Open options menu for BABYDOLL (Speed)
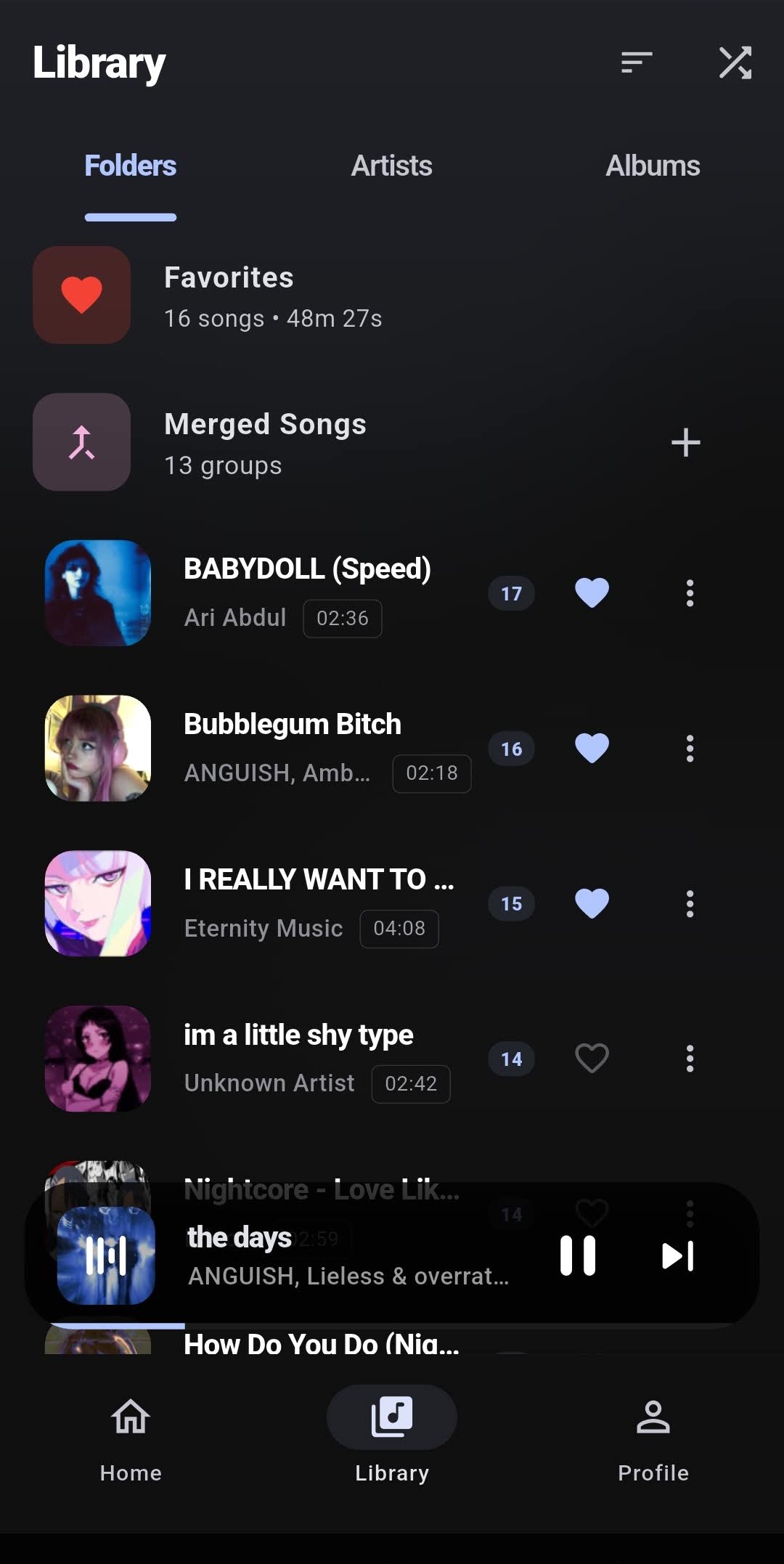 tap(689, 593)
